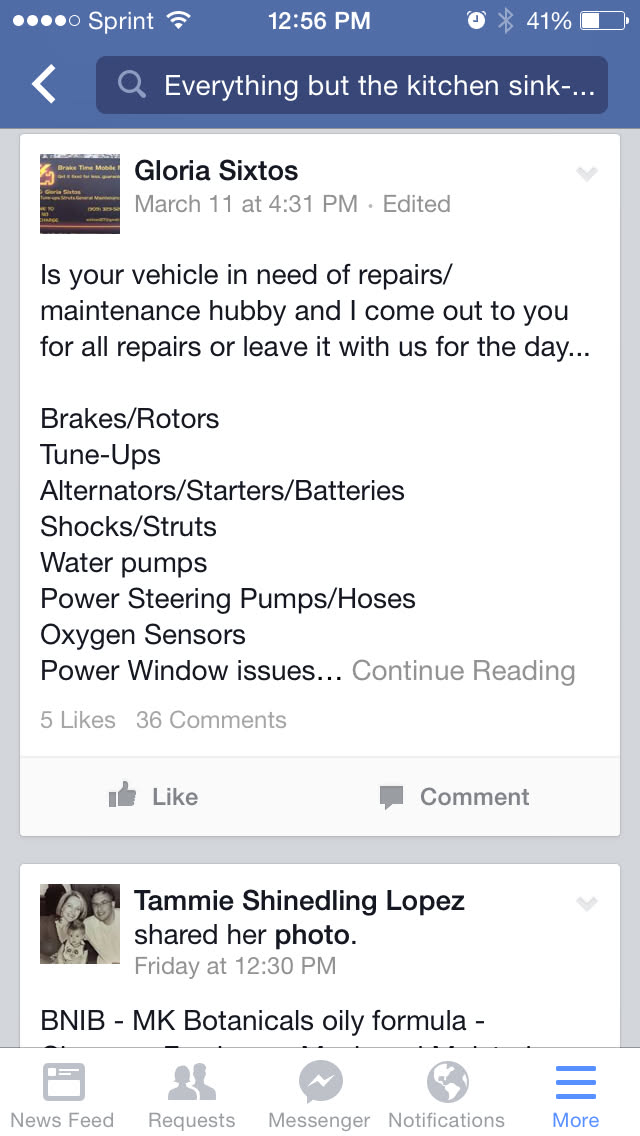Open Gloria Sixtos' profile picture

pyautogui.click(x=80, y=194)
